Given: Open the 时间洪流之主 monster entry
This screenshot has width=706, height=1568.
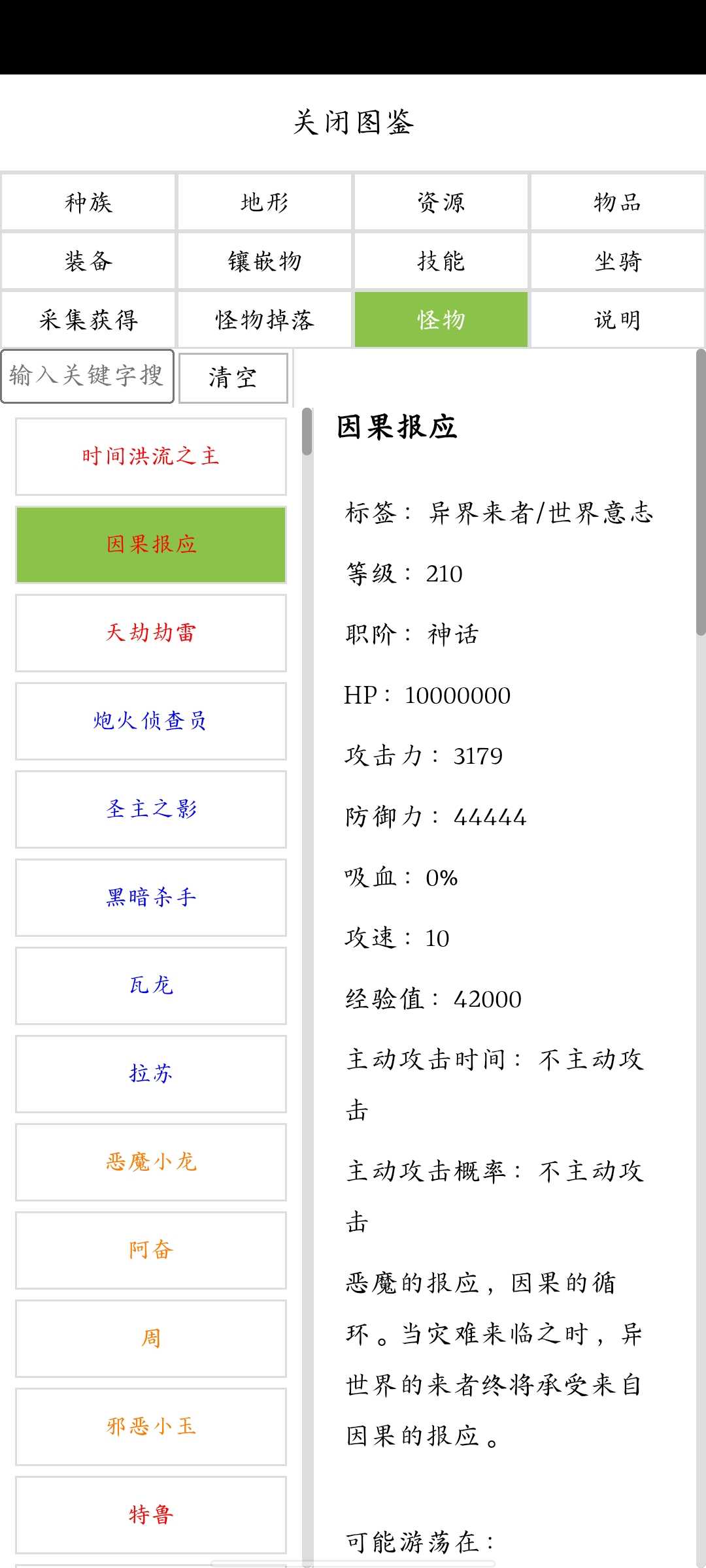Looking at the screenshot, I should point(151,456).
